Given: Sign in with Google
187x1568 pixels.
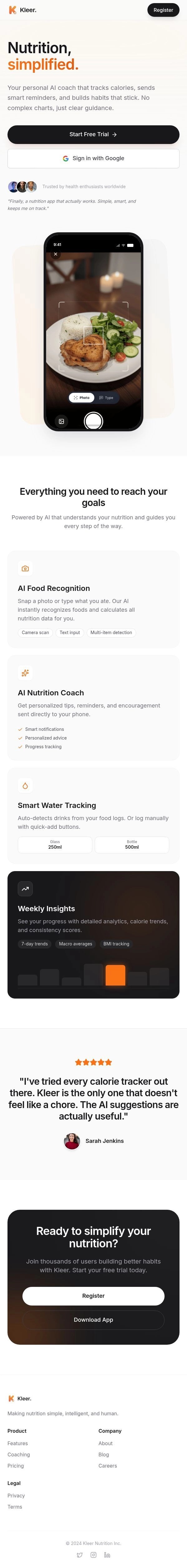Looking at the screenshot, I should [x=93, y=158].
